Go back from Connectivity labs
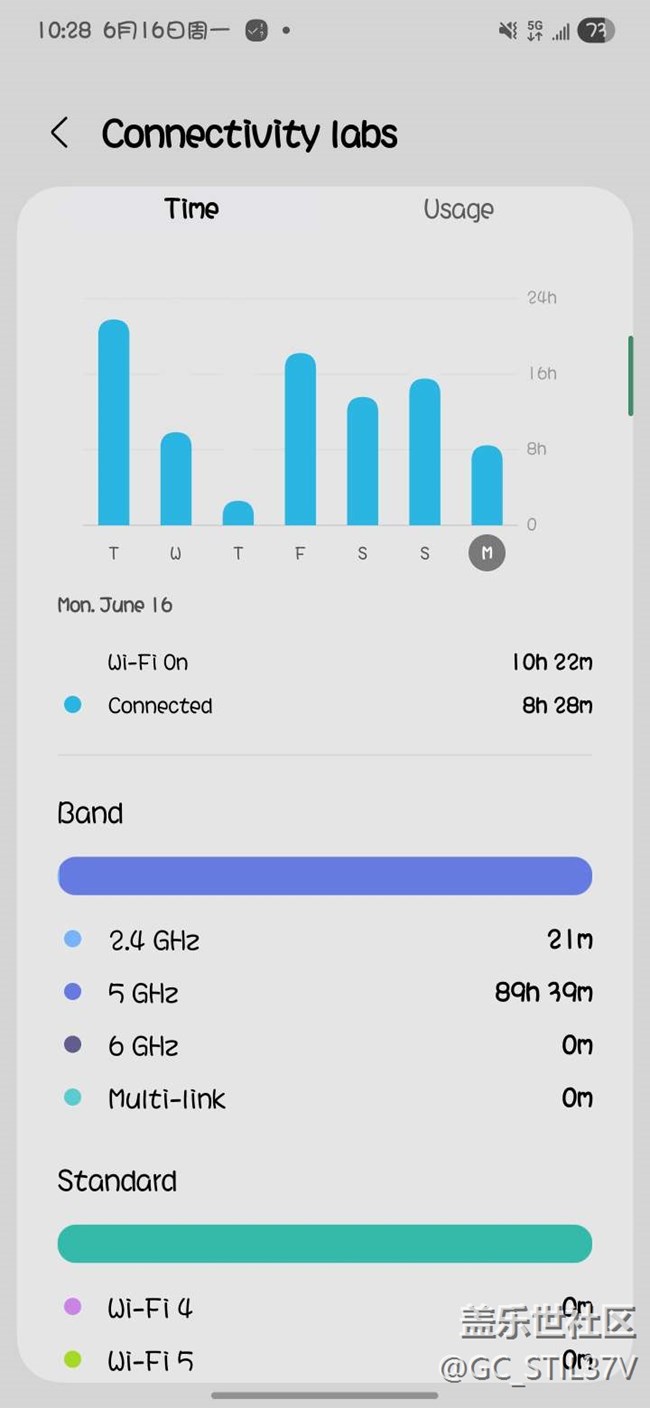Viewport: 650px width, 1408px height. coord(60,133)
